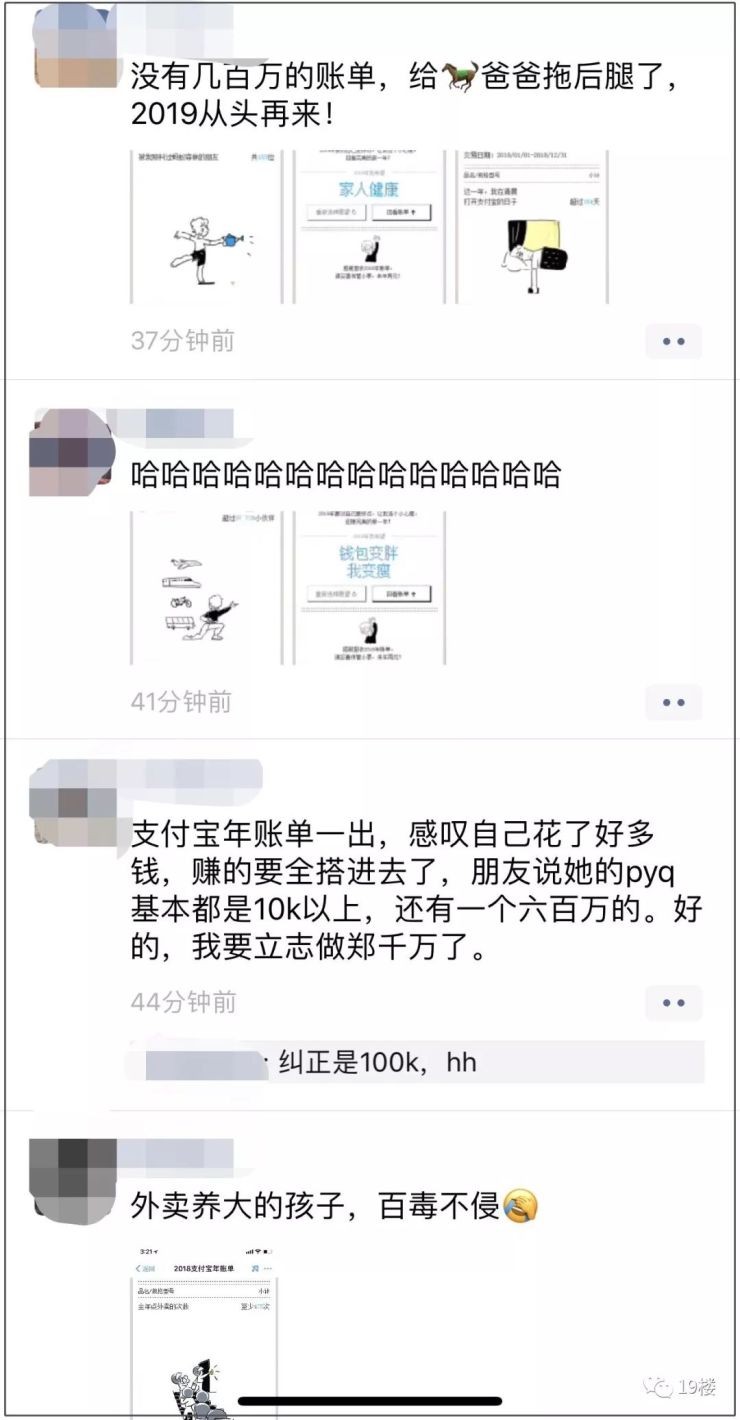Open the avatar of the 哈哈哈 post's author

(x=70, y=452)
